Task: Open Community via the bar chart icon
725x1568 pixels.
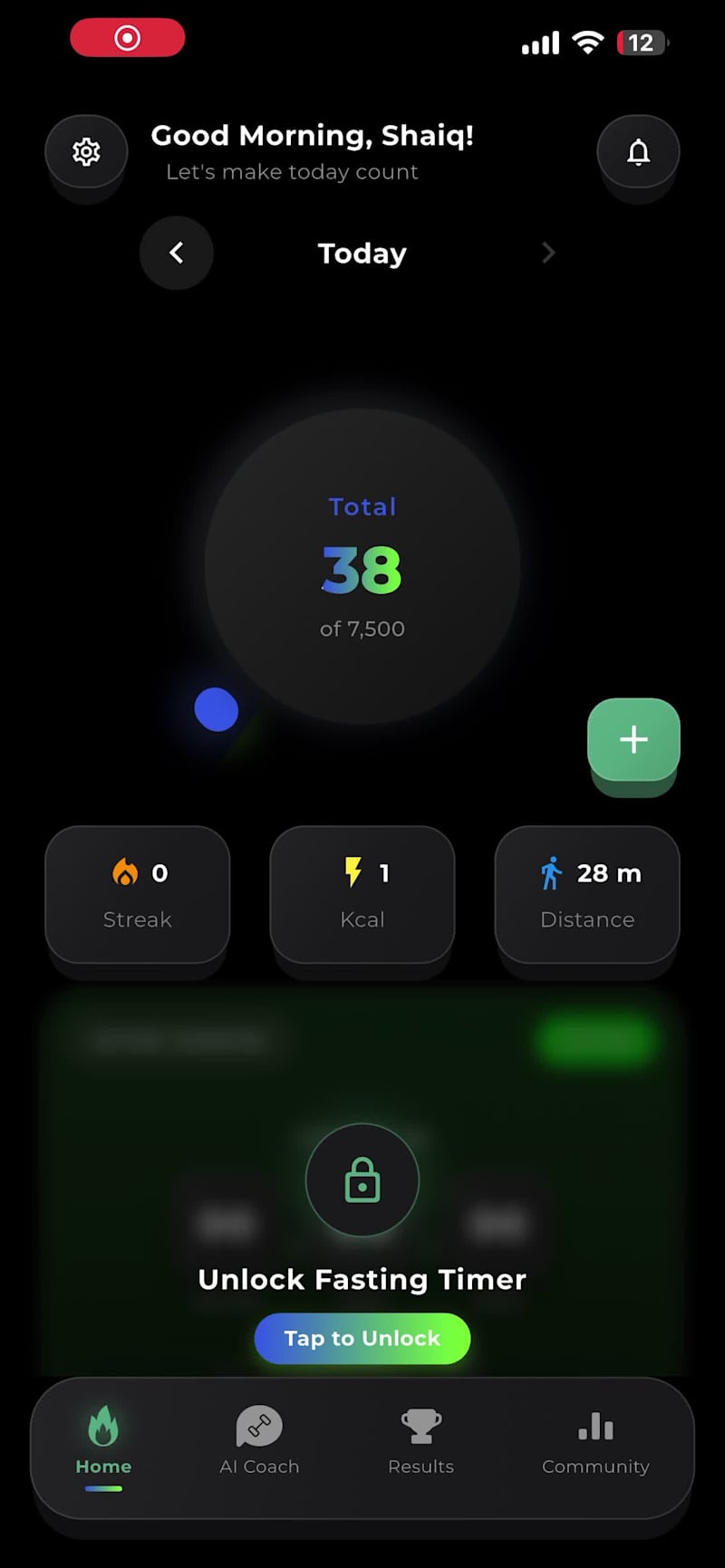Action: click(x=594, y=1426)
